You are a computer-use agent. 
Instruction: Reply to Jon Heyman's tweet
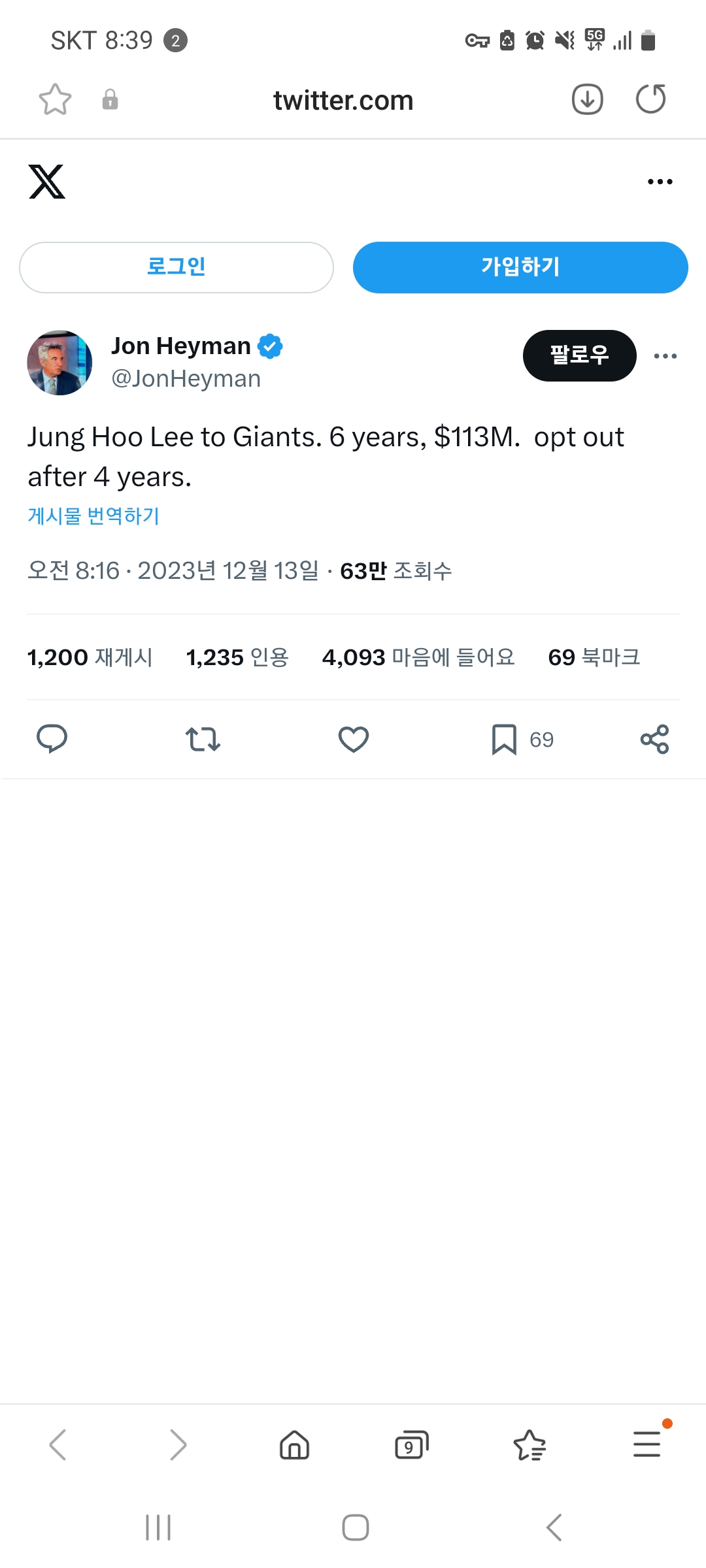[x=52, y=739]
